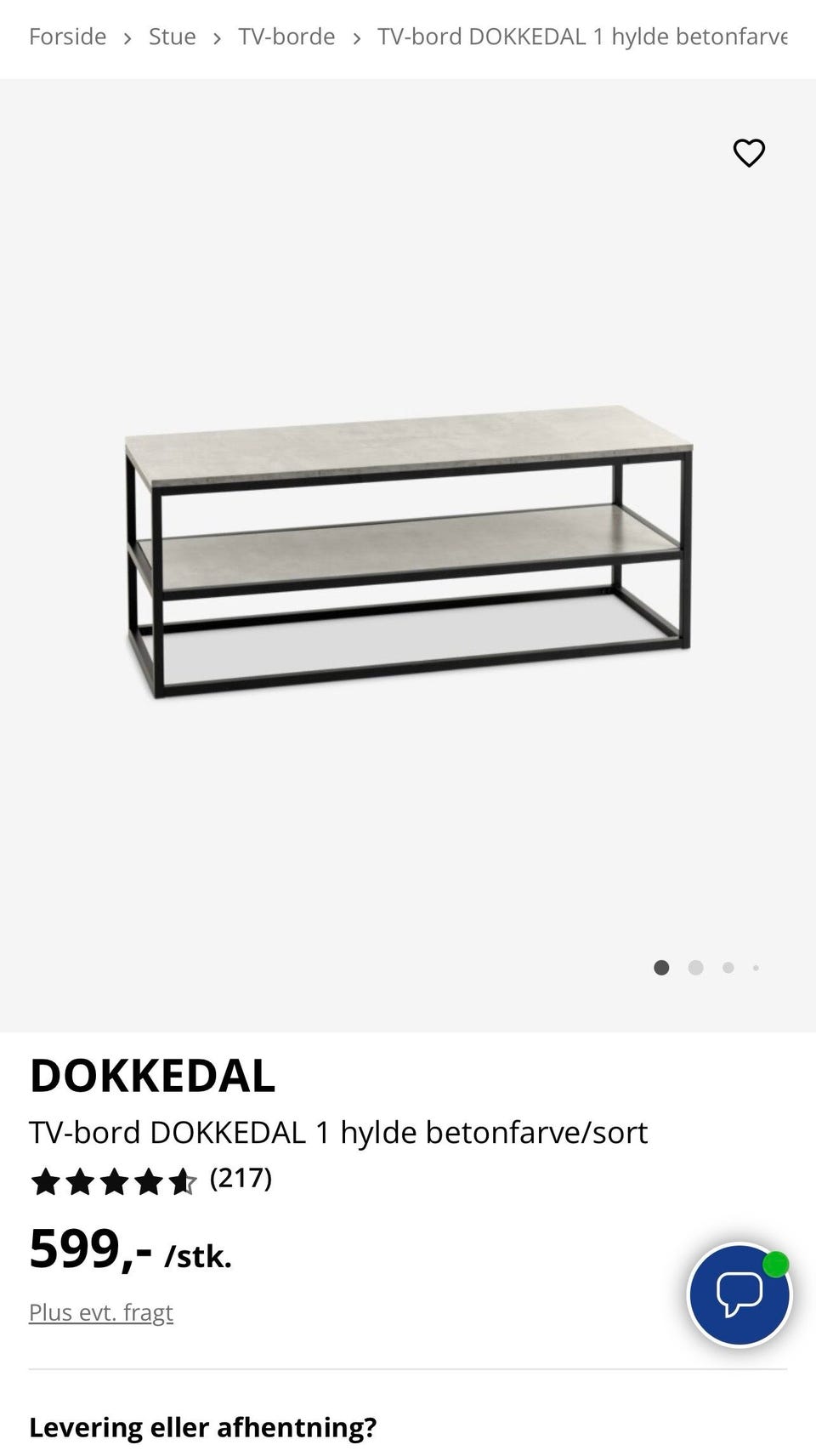
Task: Switch to the second product image dot
Action: coord(695,967)
